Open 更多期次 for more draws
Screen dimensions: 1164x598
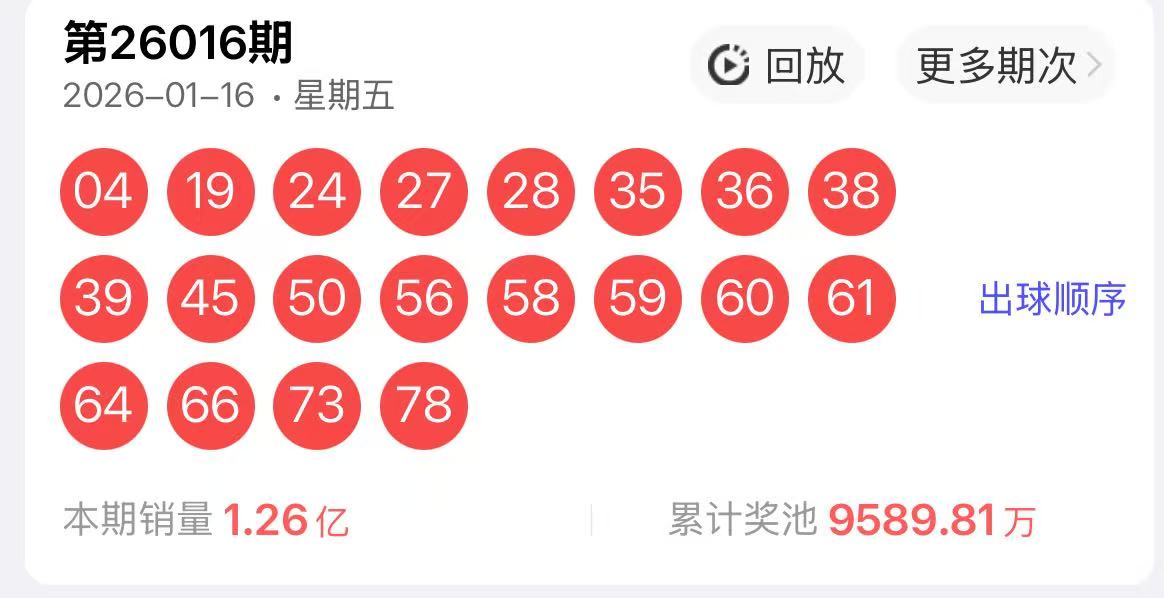click(x=1006, y=66)
